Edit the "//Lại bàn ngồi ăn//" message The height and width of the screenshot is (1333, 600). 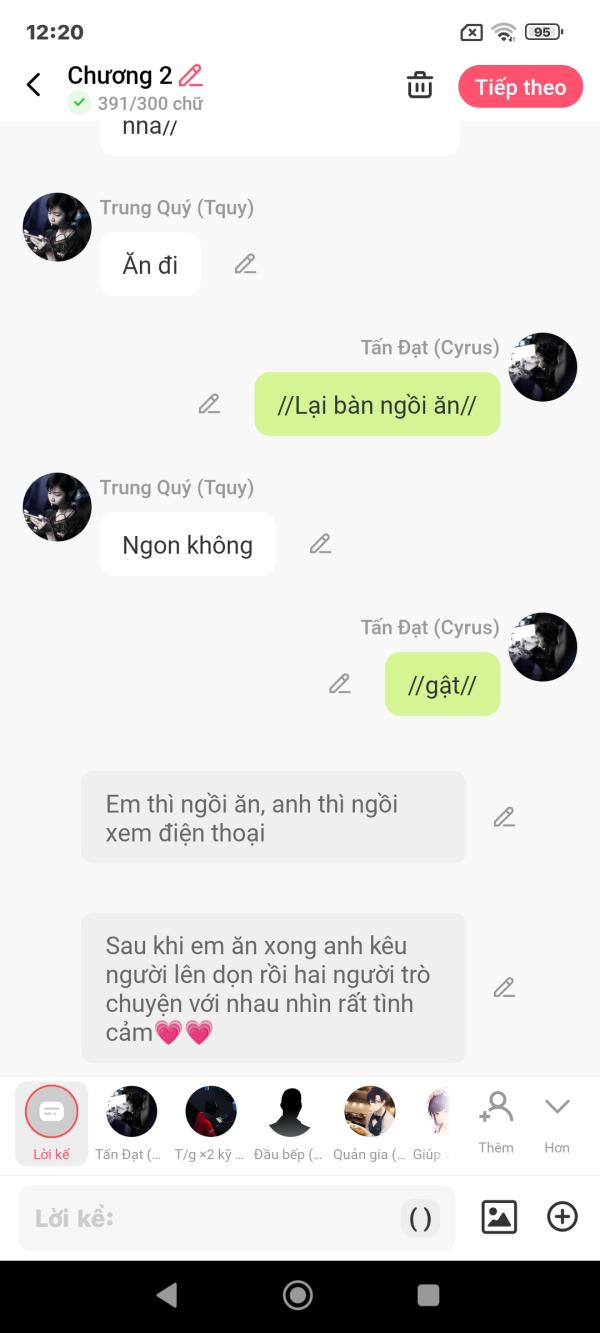click(209, 404)
